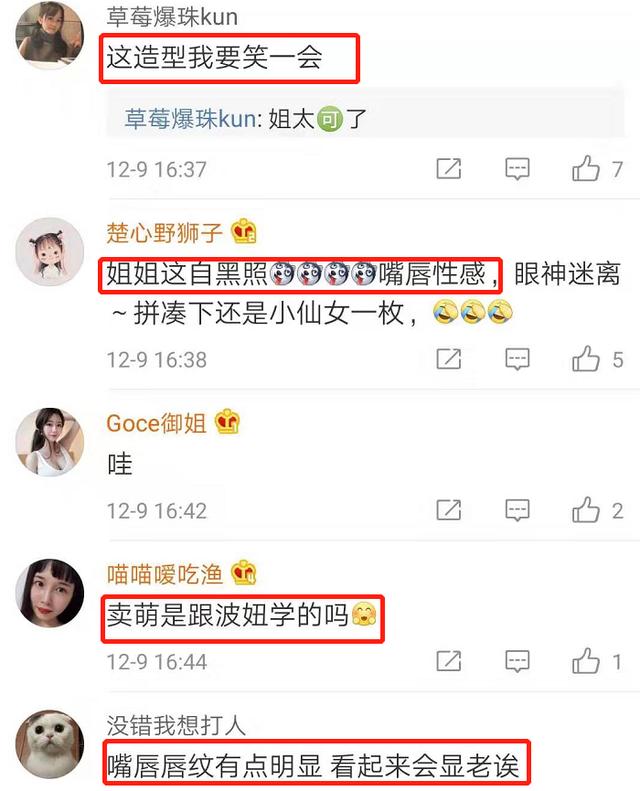Repost the comment by 喵喵嗳吃渔
This screenshot has height=791, width=640.
[x=450, y=661]
